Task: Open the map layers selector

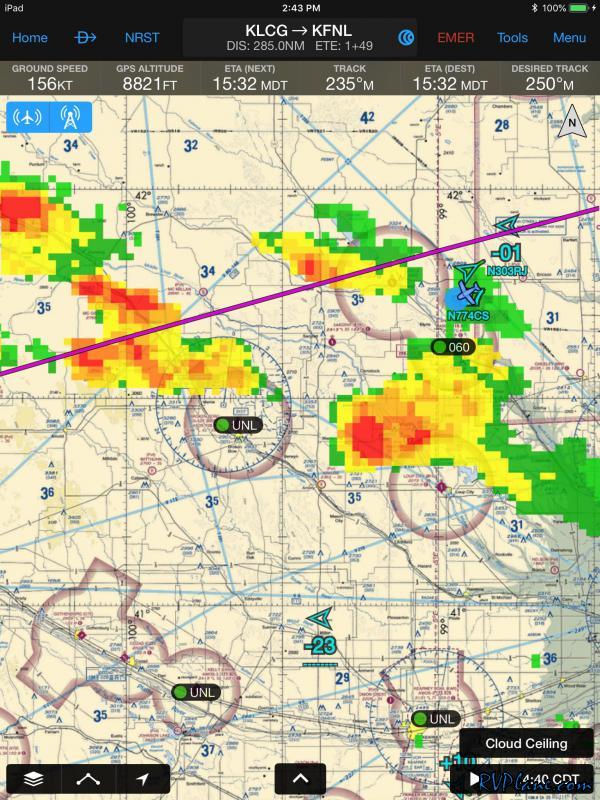Action: [35, 779]
